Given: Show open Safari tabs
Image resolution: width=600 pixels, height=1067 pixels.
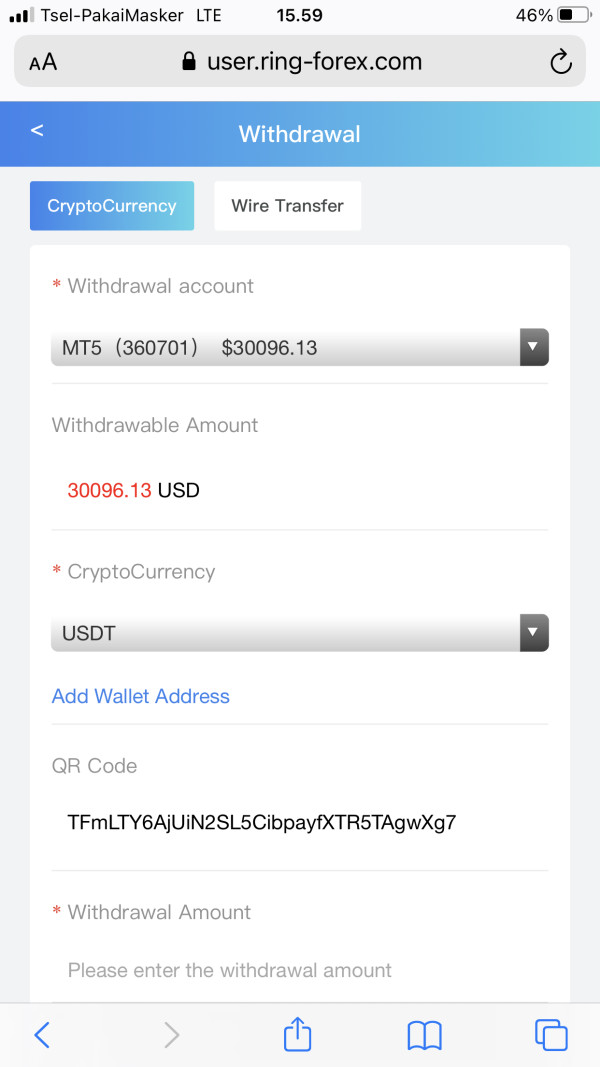Looking at the screenshot, I should [x=551, y=1035].
